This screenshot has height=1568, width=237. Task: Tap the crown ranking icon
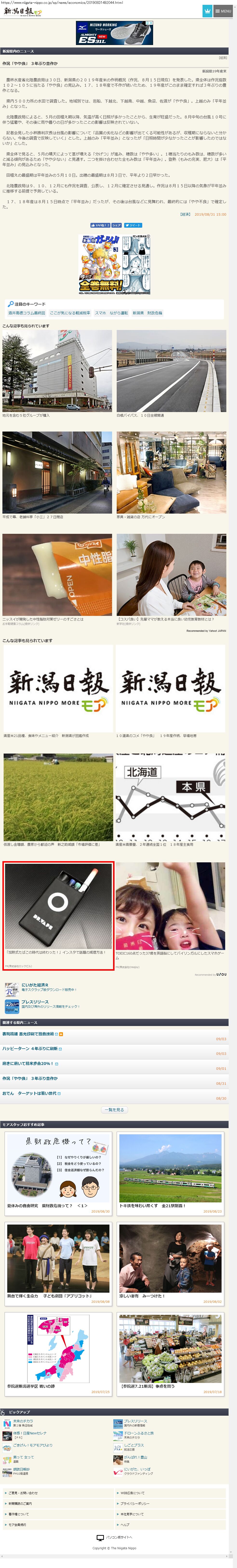tap(207, 11)
